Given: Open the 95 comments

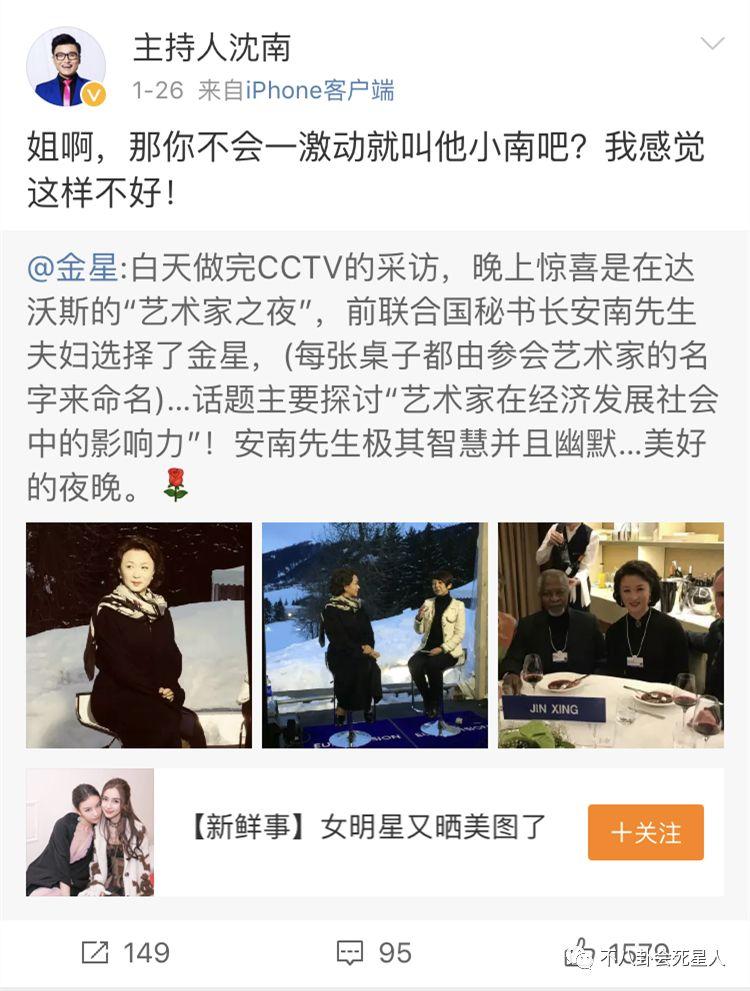Looking at the screenshot, I should (375, 953).
